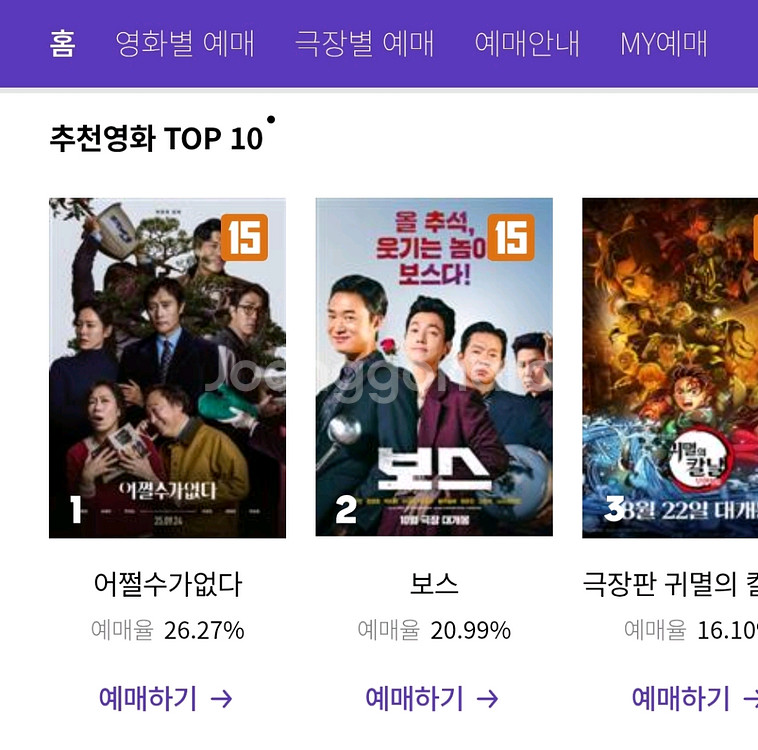Switch to 극장별 예매 tab
Screen dimensions: 758x750
(x=364, y=44)
